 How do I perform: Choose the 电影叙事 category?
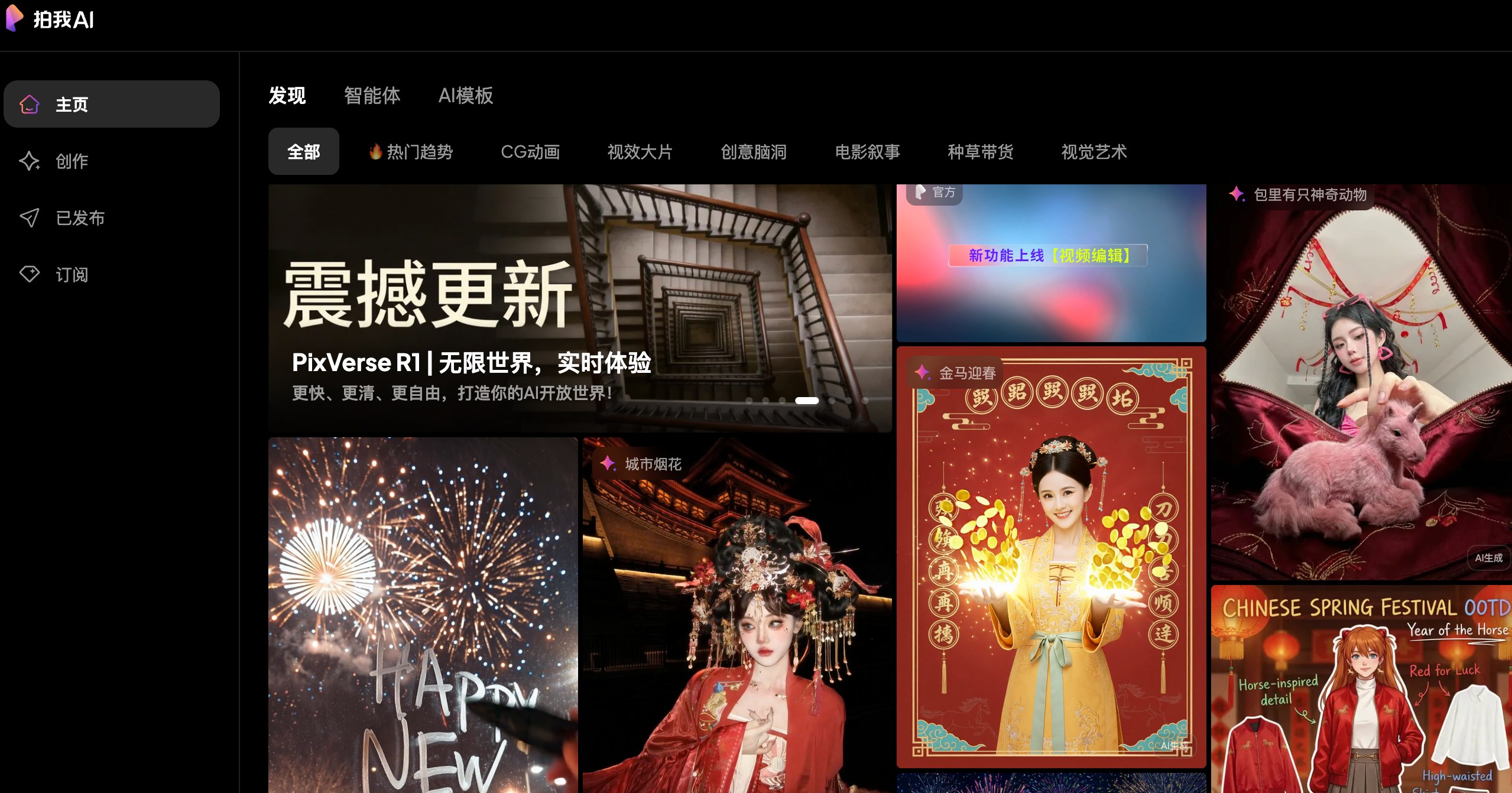[867, 152]
